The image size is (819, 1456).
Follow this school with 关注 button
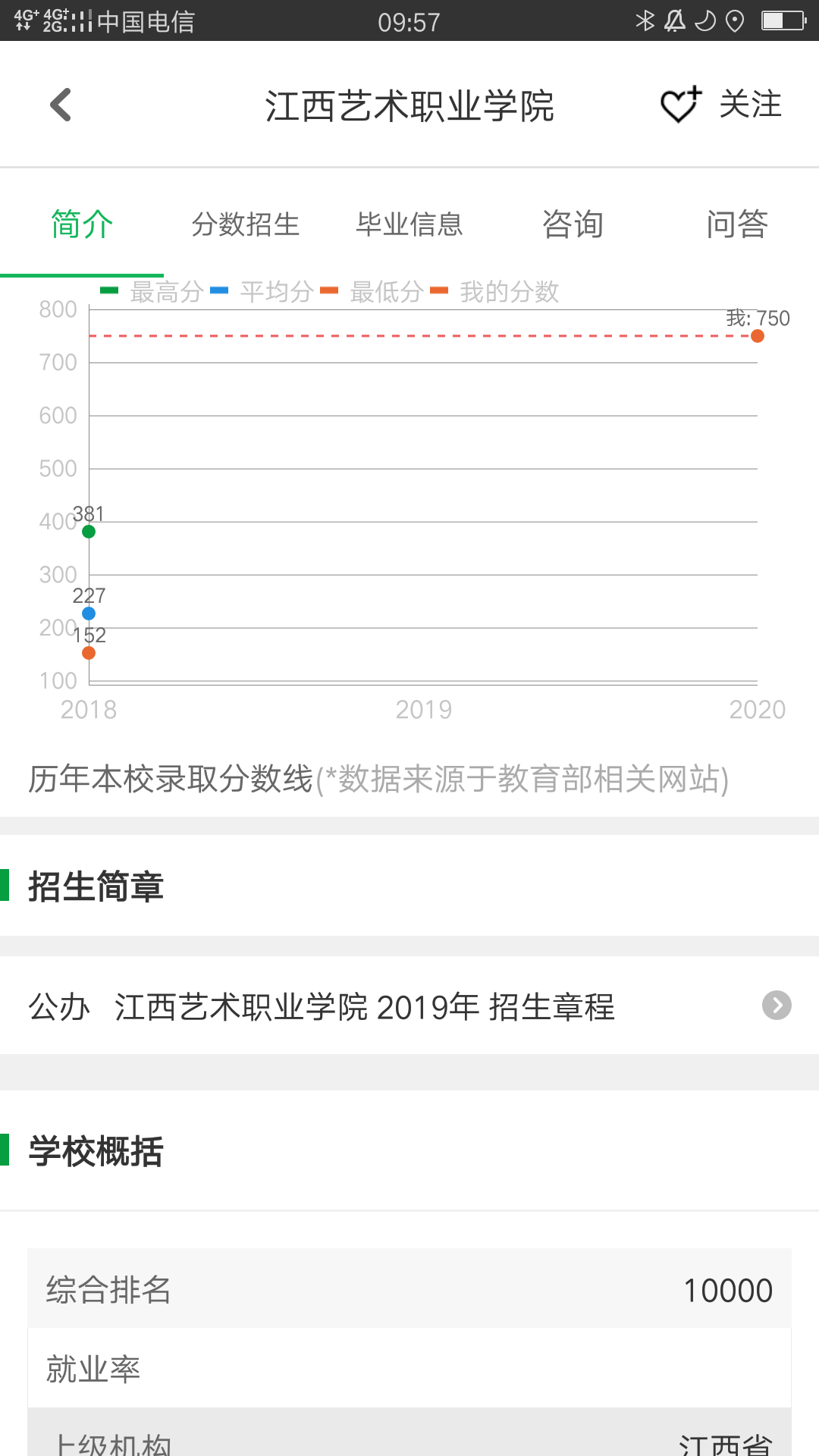(720, 105)
